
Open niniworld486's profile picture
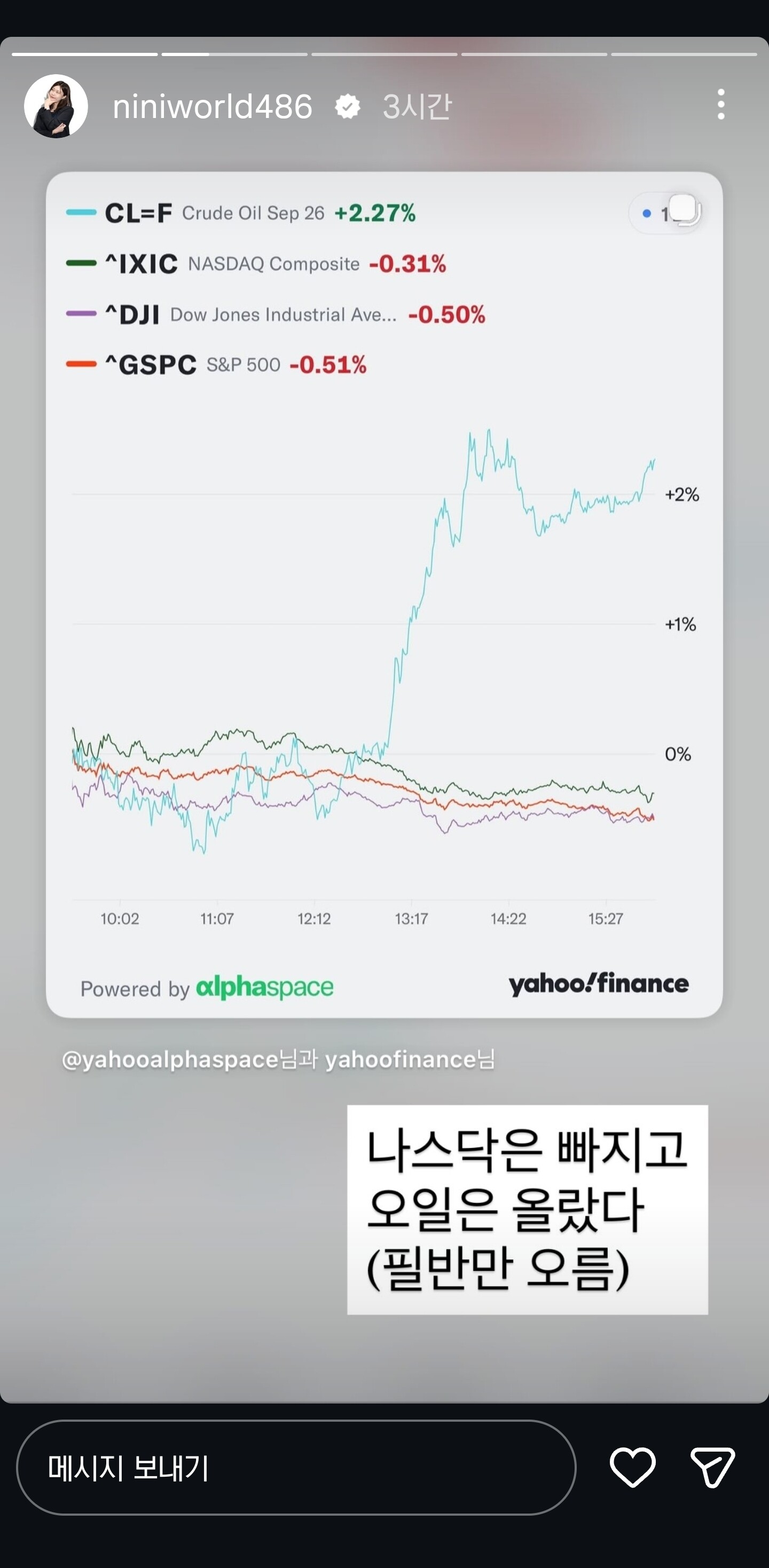coord(56,107)
